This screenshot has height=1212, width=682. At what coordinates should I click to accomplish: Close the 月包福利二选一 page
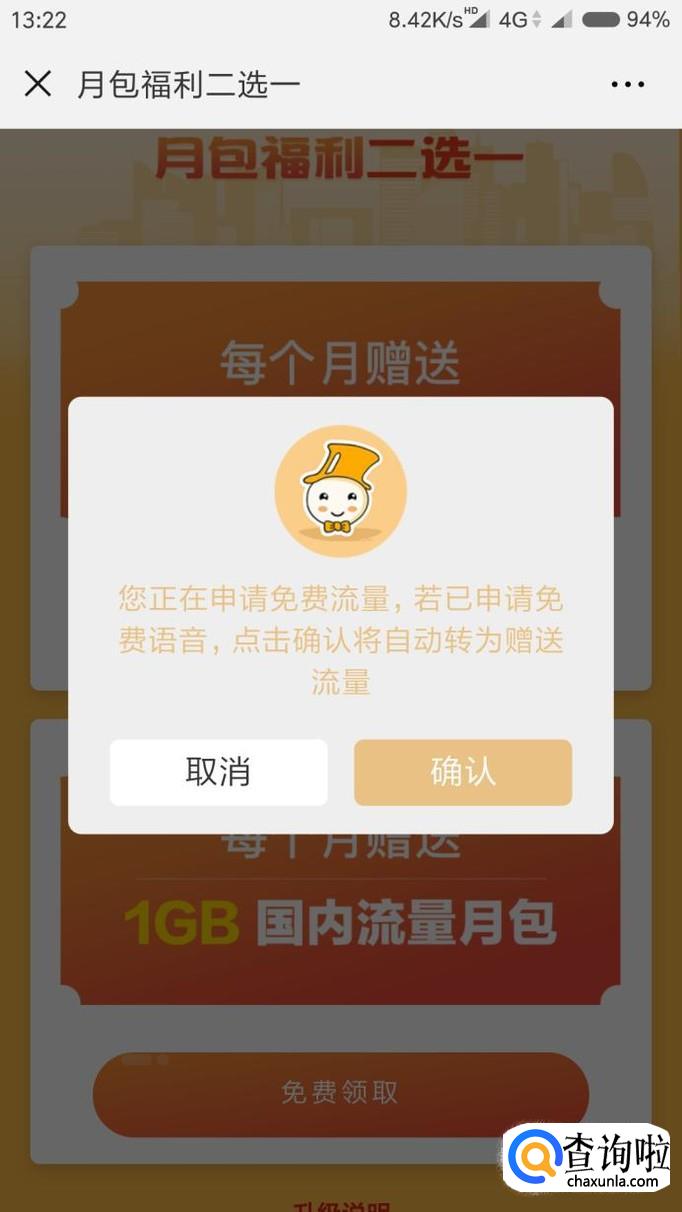pyautogui.click(x=37, y=84)
